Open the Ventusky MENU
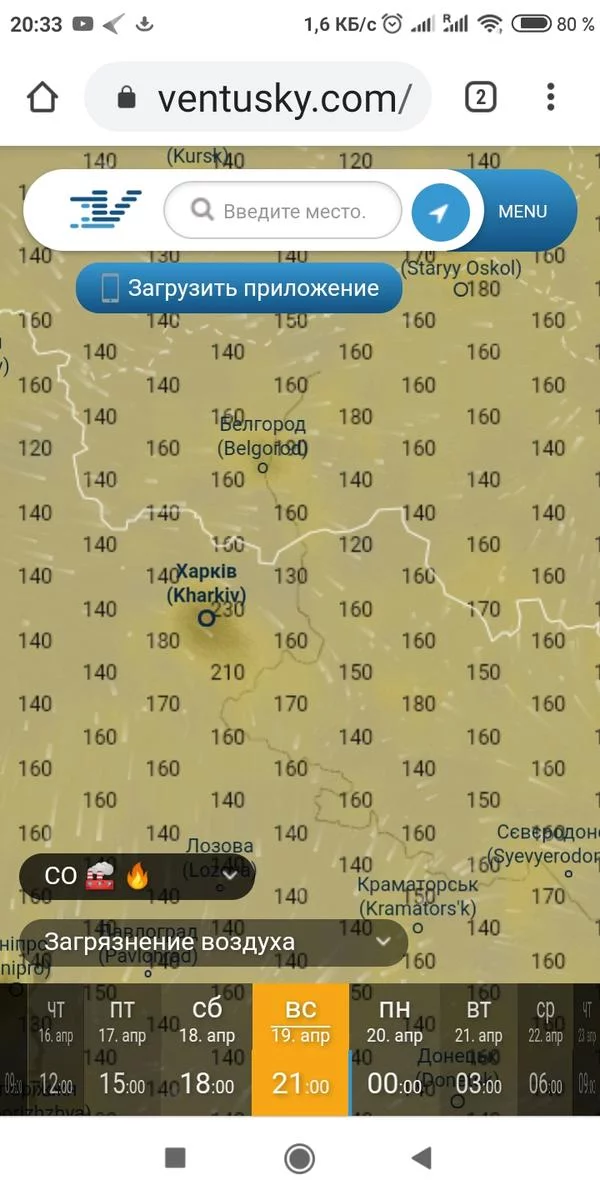 (523, 211)
